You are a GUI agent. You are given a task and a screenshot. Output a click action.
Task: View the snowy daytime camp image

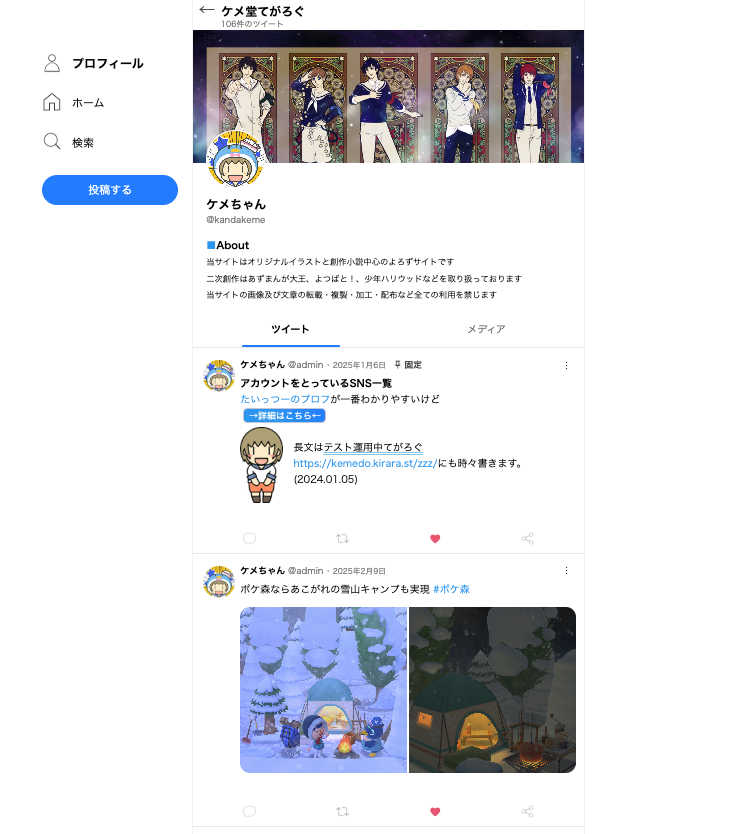(x=323, y=690)
